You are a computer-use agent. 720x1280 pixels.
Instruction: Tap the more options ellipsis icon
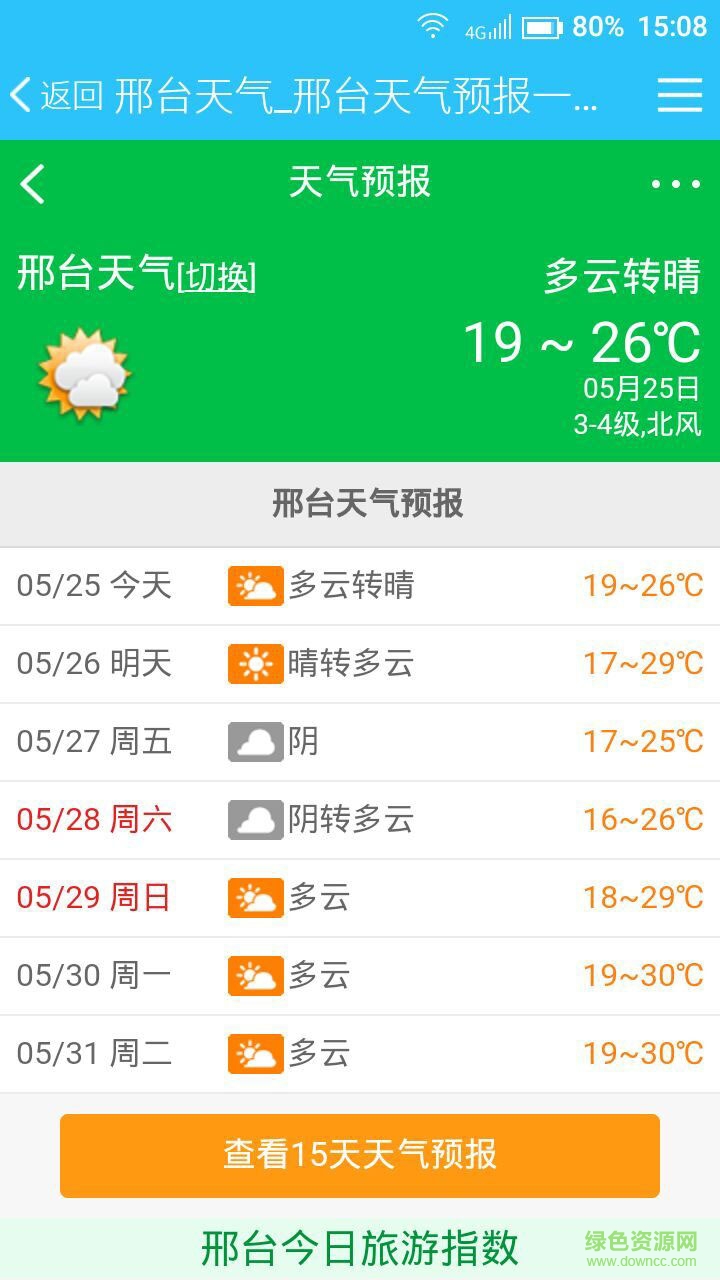(674, 183)
